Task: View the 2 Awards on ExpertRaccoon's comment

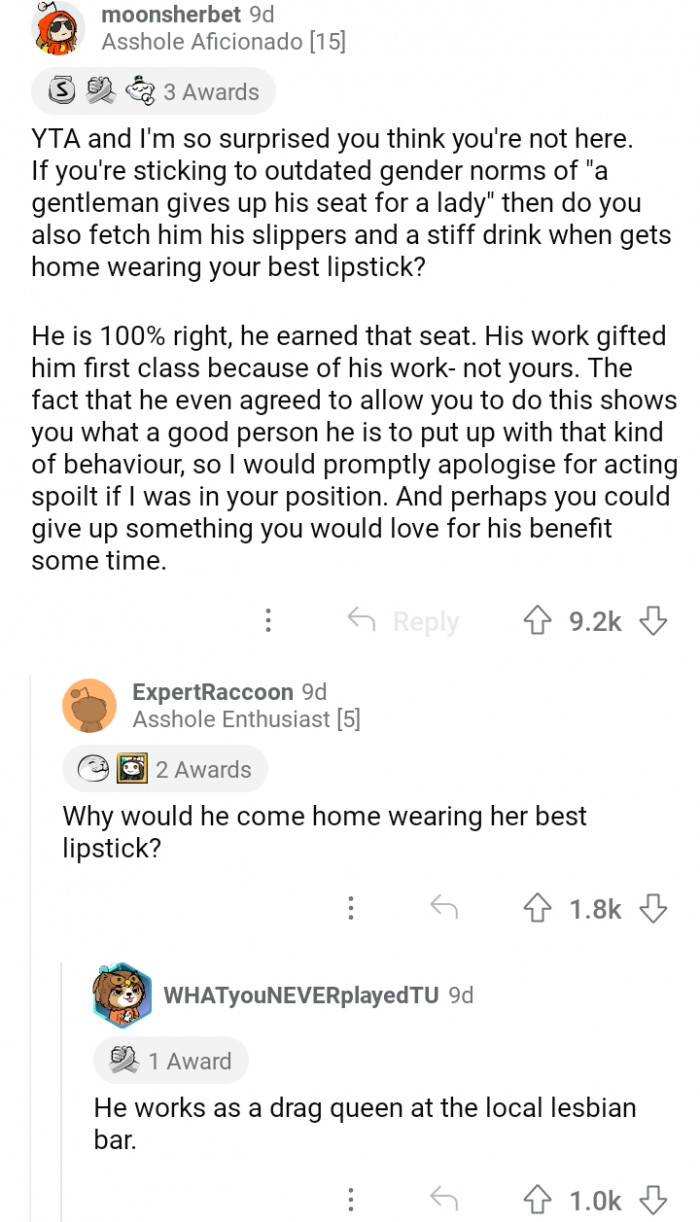Action: [x=165, y=769]
